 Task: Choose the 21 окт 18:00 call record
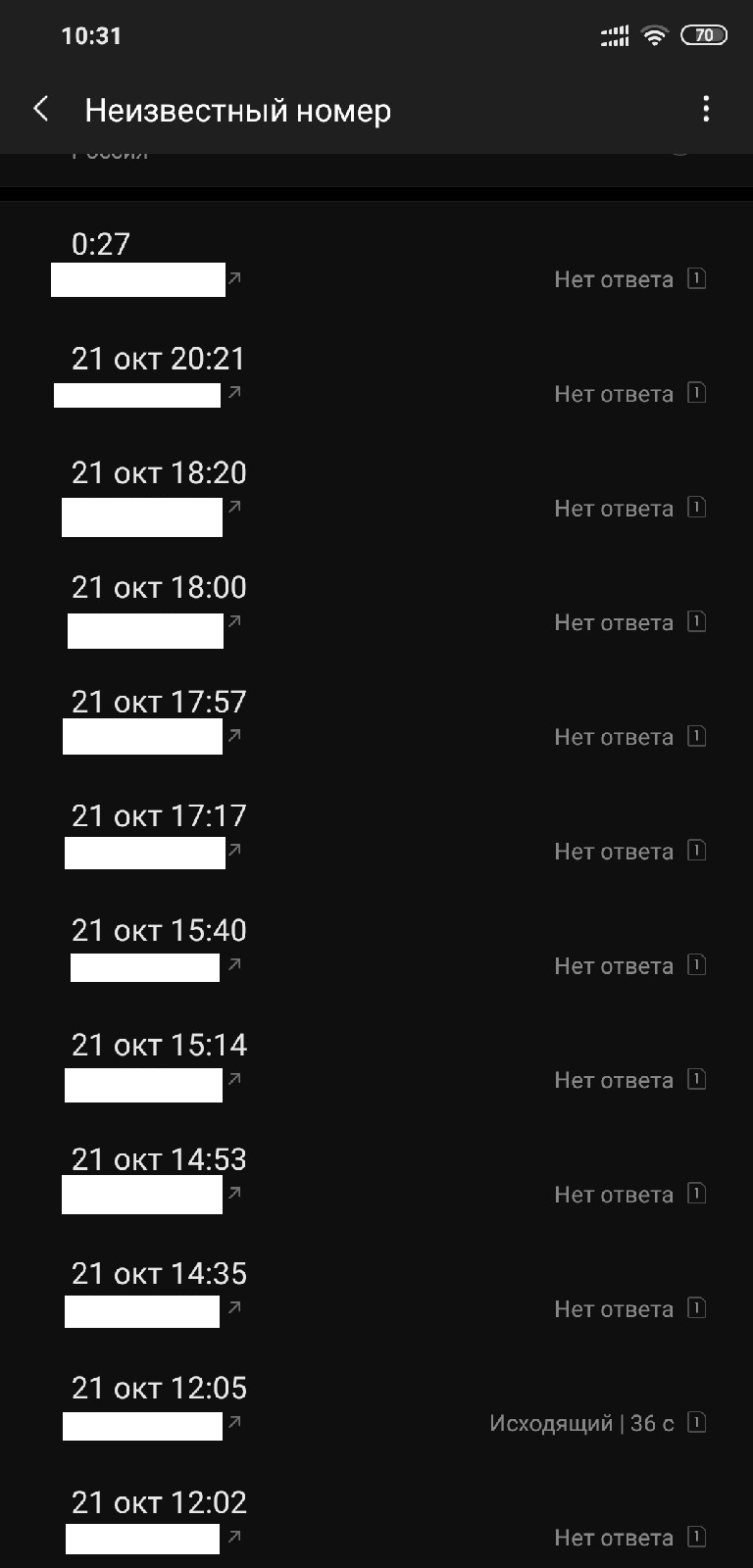click(376, 605)
